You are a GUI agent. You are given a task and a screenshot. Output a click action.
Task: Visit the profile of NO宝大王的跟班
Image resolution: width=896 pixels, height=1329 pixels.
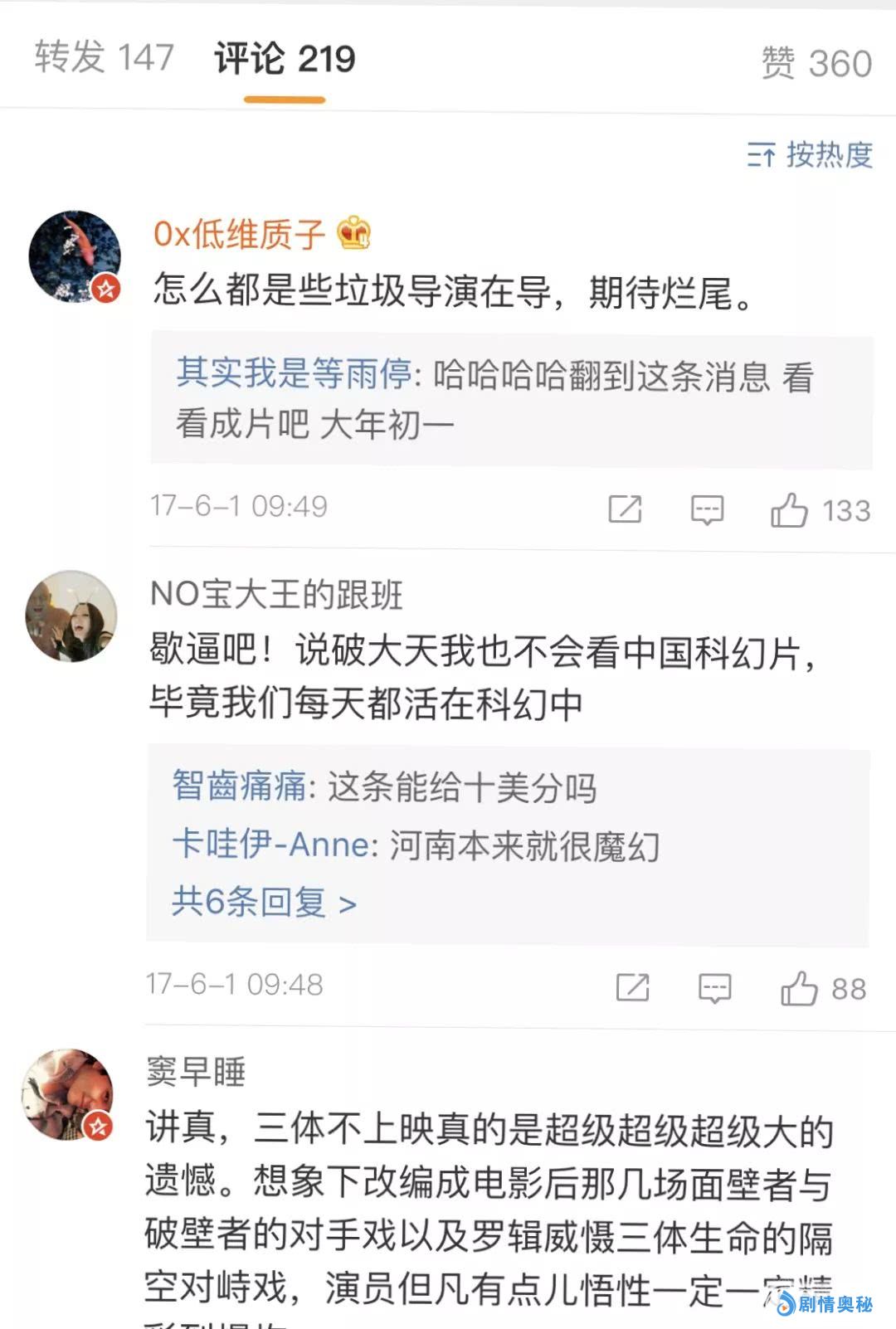276,595
